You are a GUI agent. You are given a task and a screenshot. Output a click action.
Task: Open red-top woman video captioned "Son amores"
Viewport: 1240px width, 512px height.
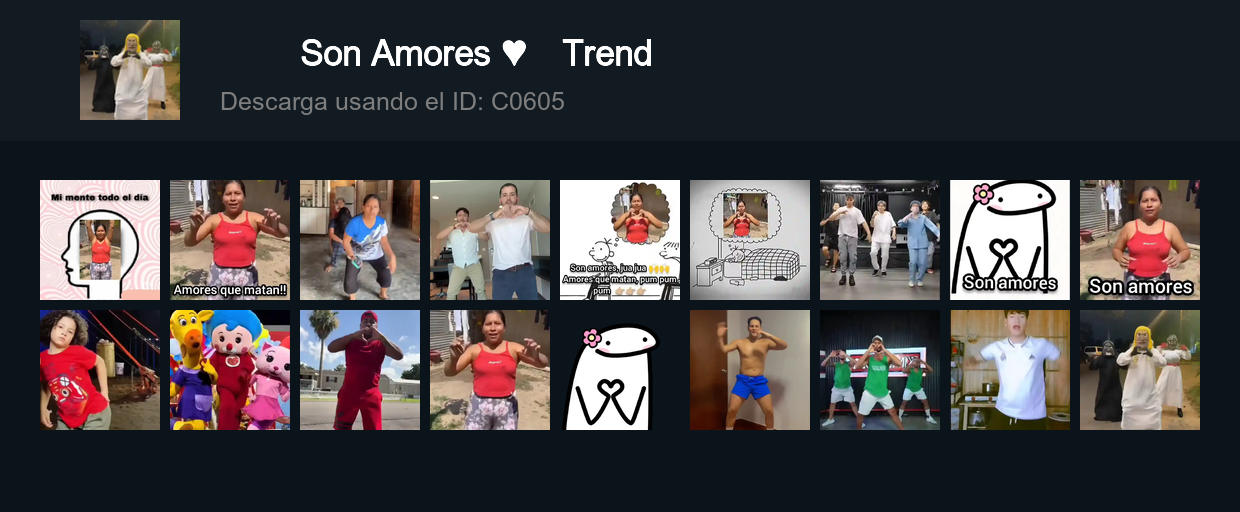click(x=1140, y=240)
